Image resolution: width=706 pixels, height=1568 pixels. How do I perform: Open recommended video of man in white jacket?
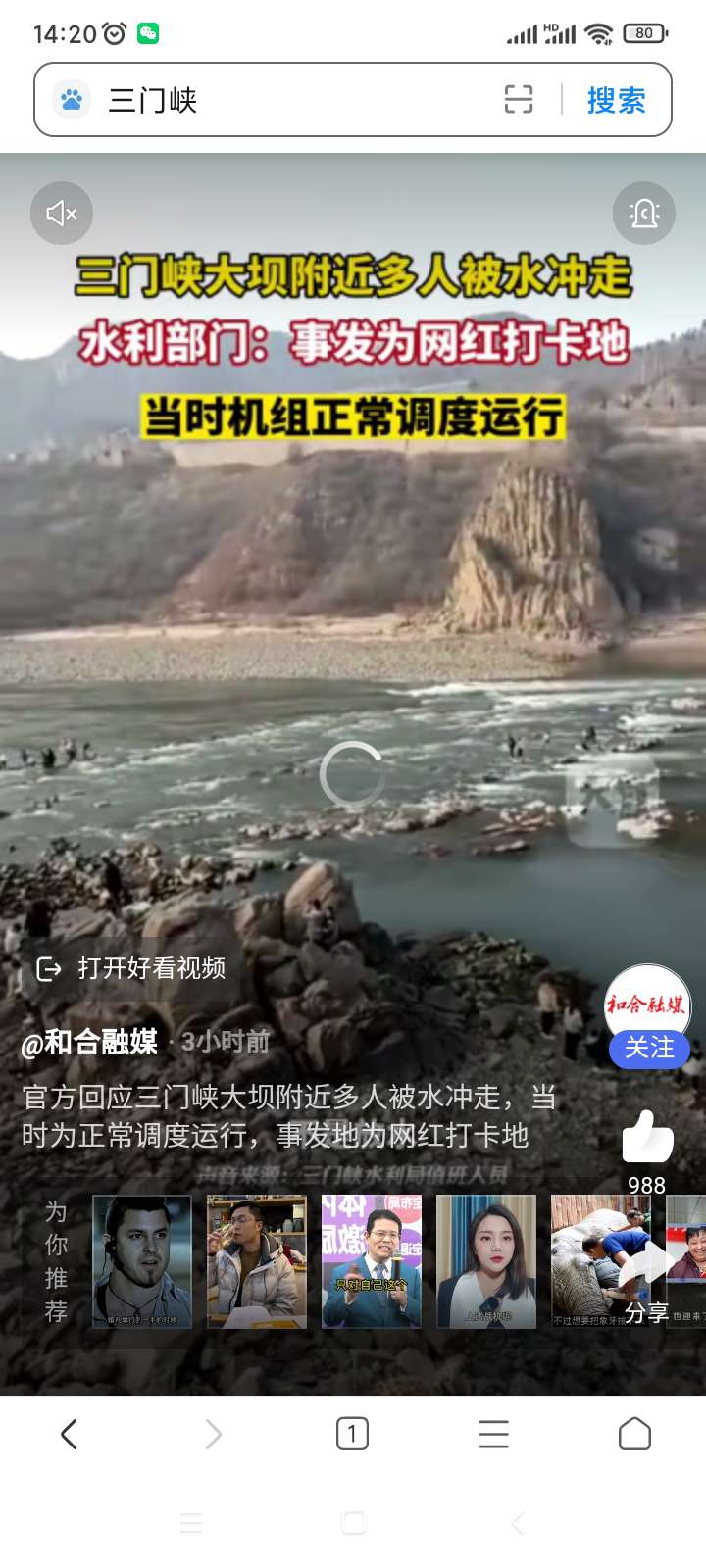point(257,1261)
